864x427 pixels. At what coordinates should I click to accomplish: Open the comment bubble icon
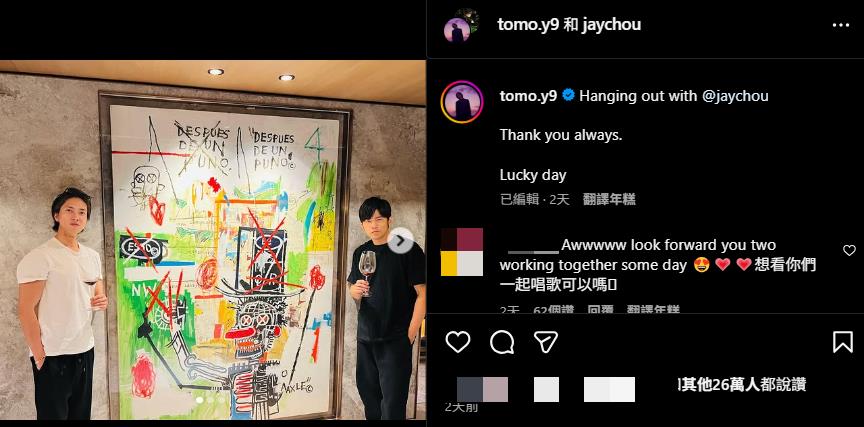tap(501, 342)
